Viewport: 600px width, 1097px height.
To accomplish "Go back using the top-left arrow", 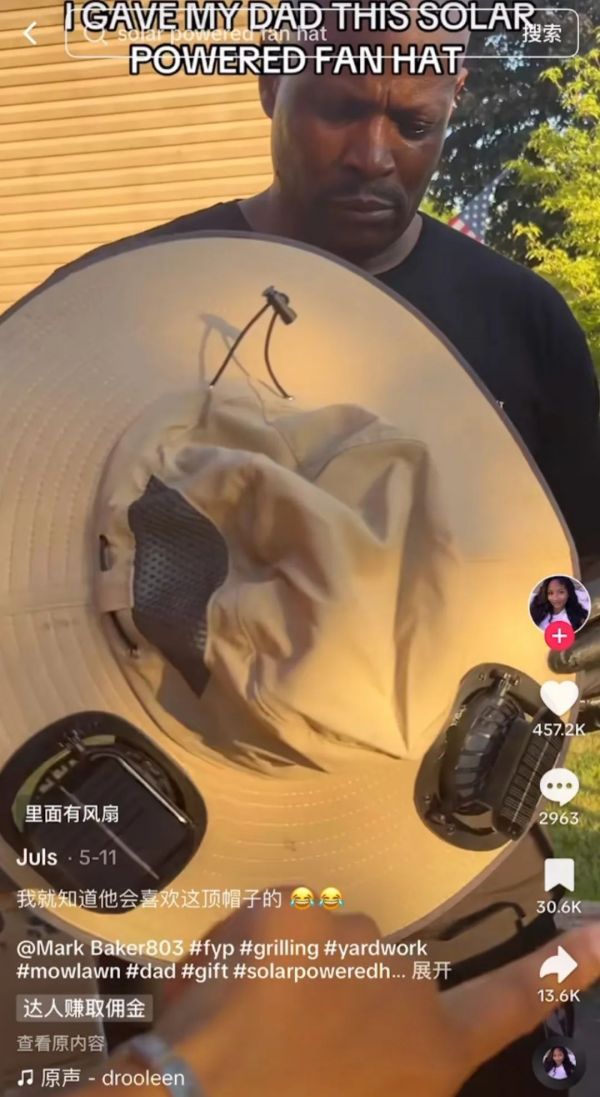I will [30, 33].
